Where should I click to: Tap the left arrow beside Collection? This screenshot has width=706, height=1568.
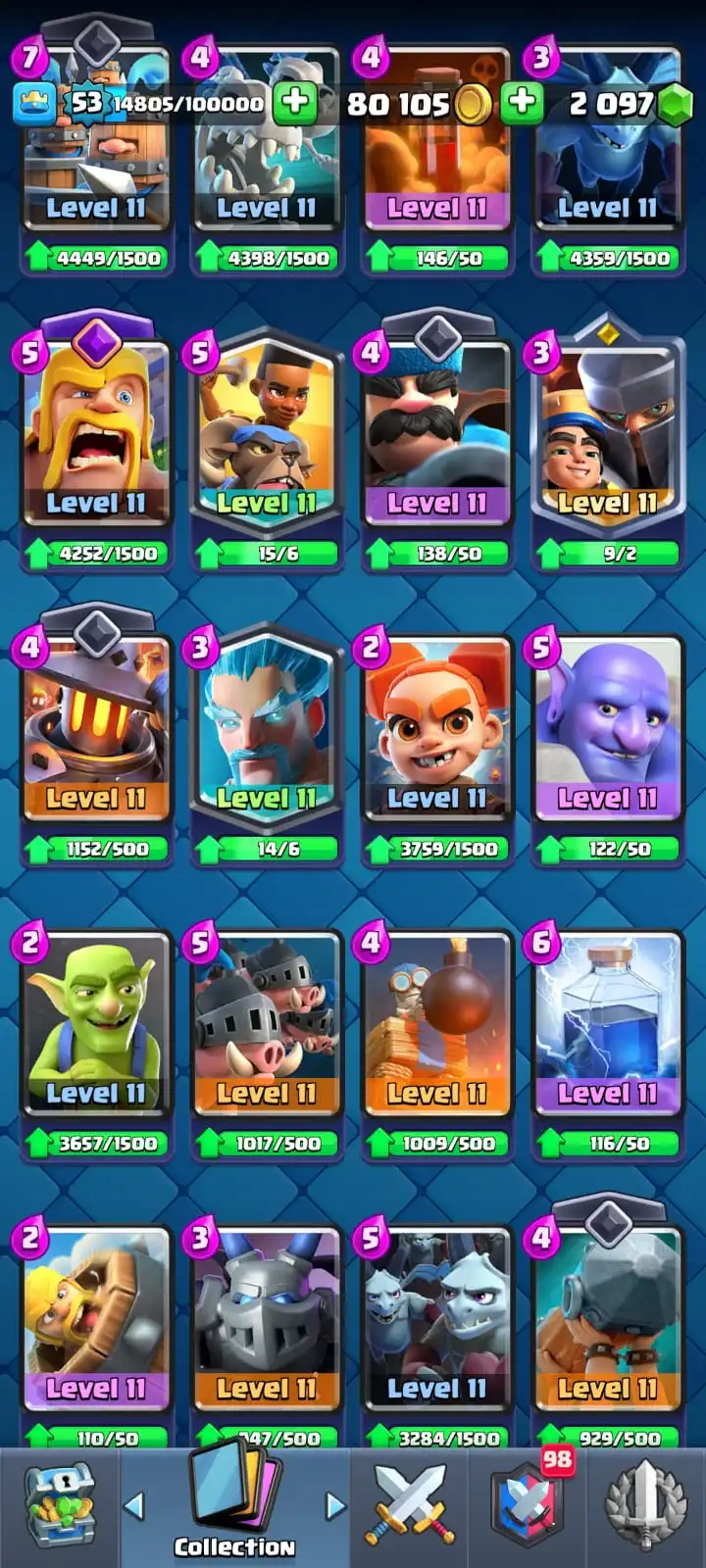pyautogui.click(x=134, y=1505)
